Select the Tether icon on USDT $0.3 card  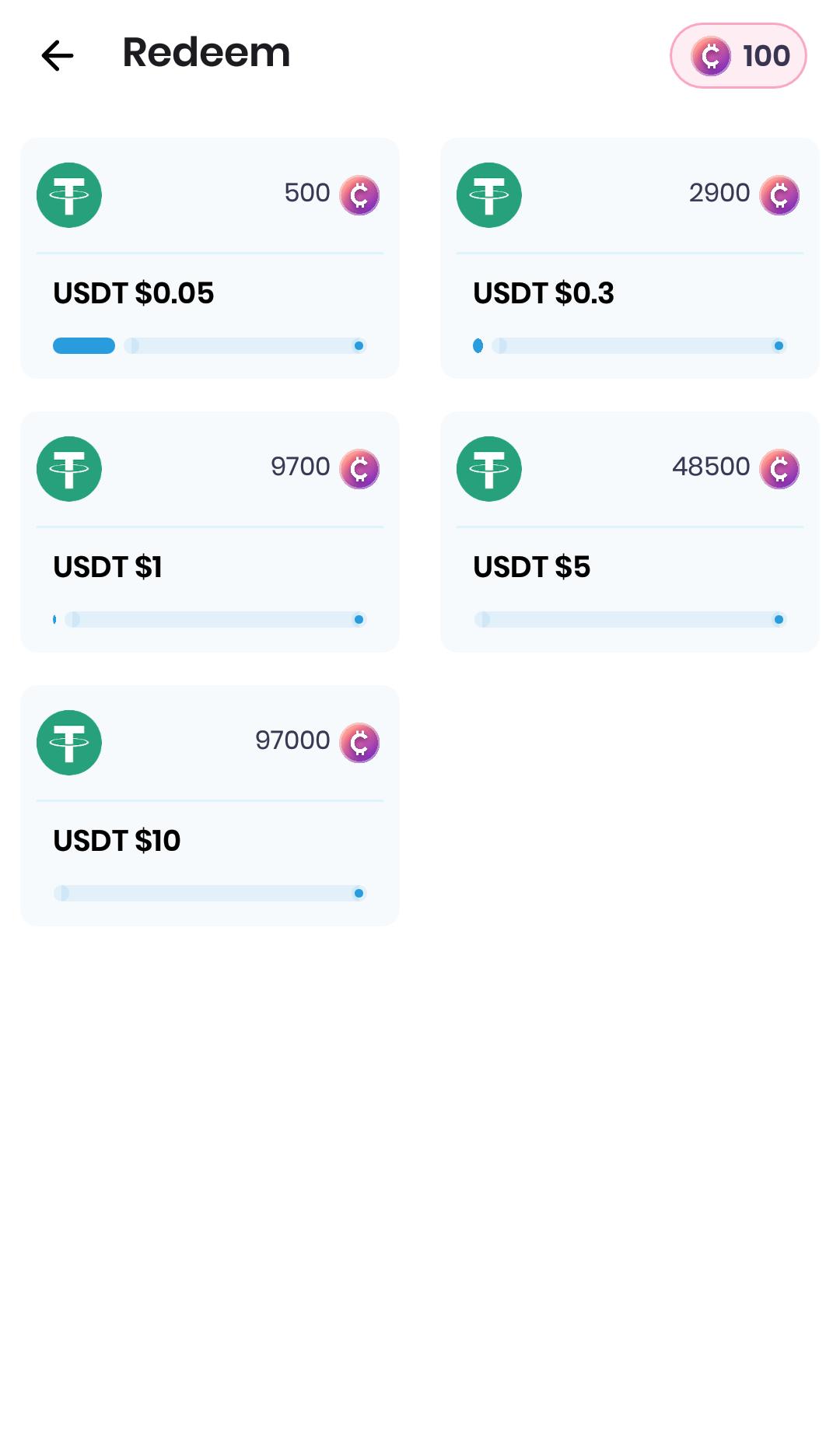tap(489, 195)
